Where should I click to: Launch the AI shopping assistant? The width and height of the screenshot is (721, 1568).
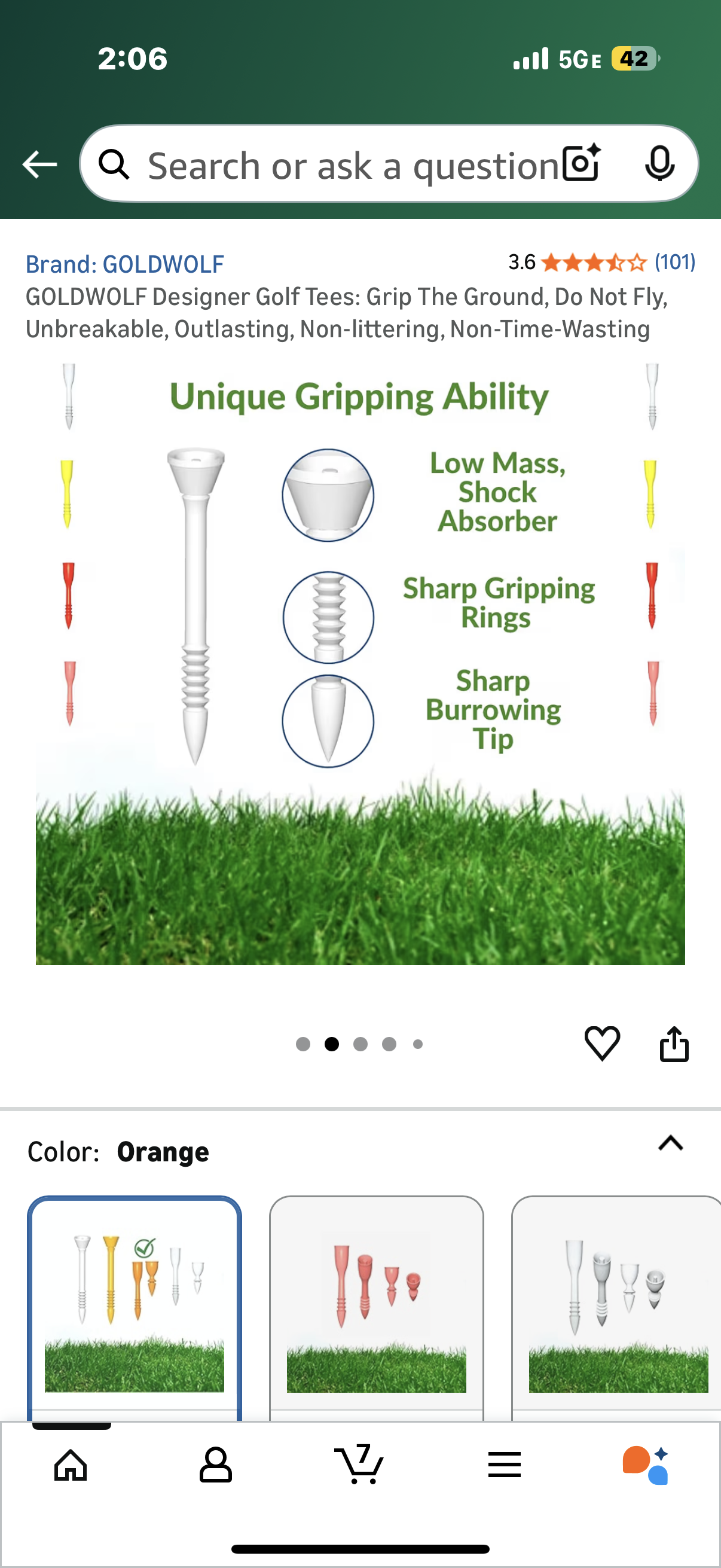646,1465
